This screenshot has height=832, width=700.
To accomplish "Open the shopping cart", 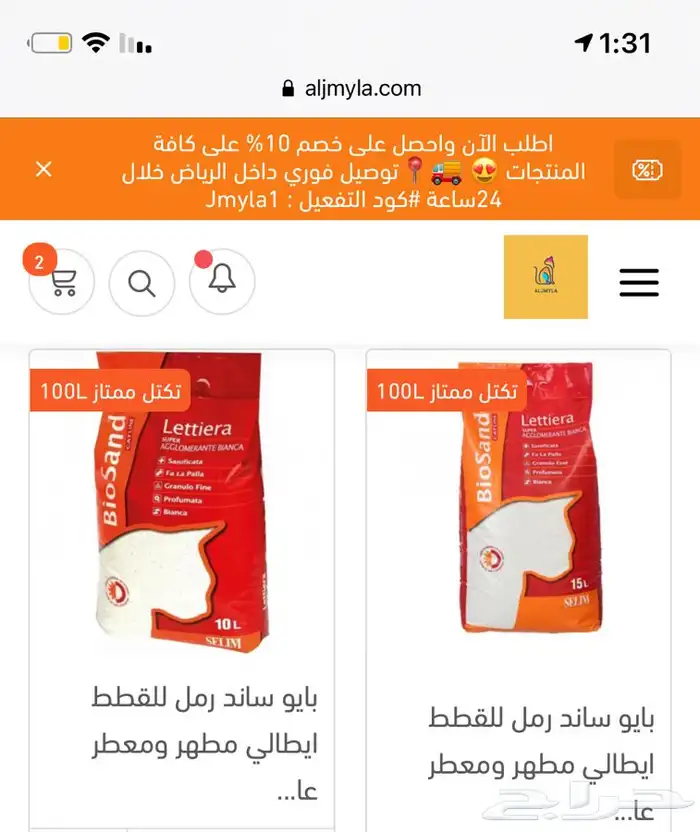I will (62, 283).
